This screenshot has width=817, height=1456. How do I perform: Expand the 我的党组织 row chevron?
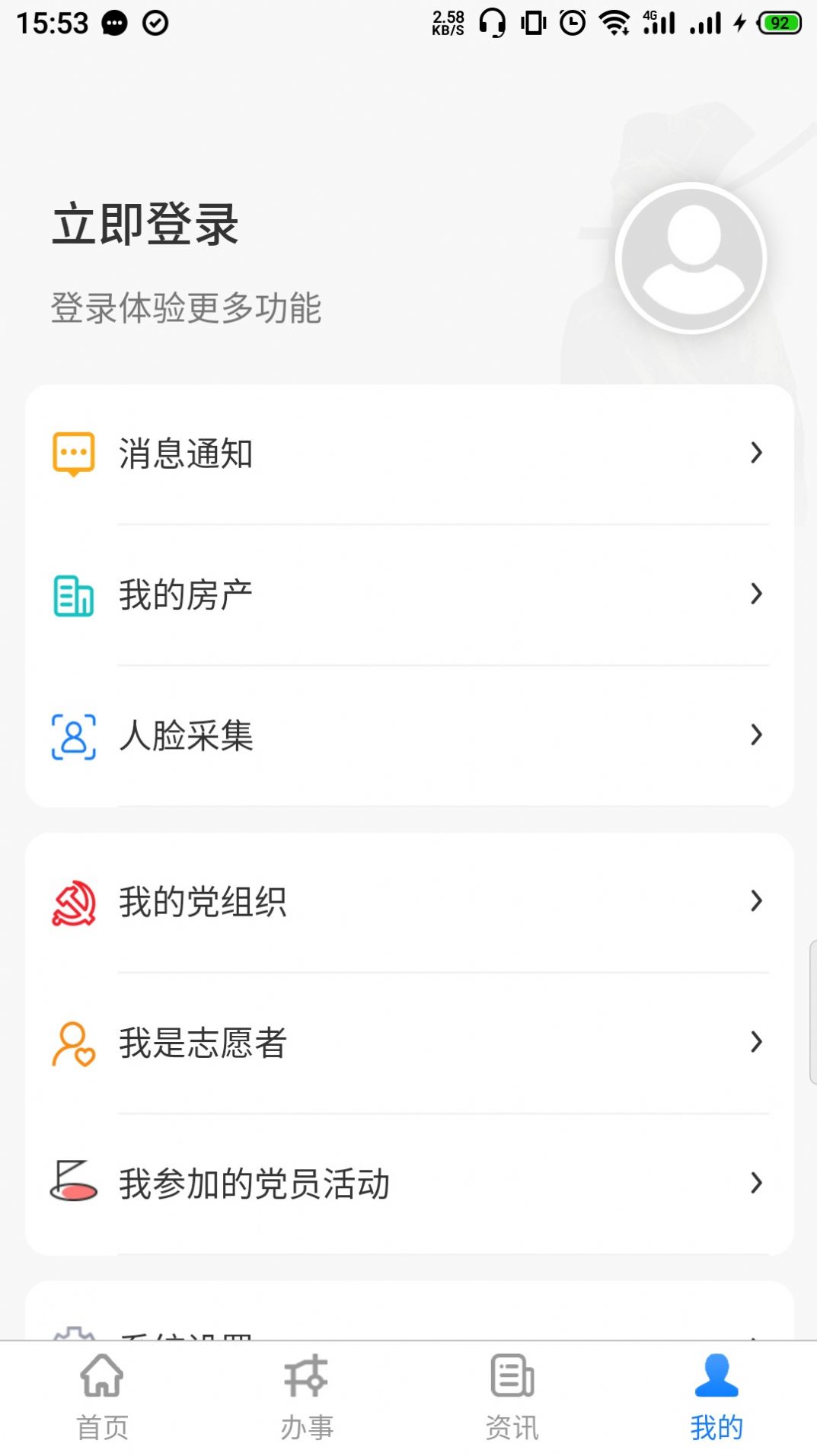click(756, 901)
